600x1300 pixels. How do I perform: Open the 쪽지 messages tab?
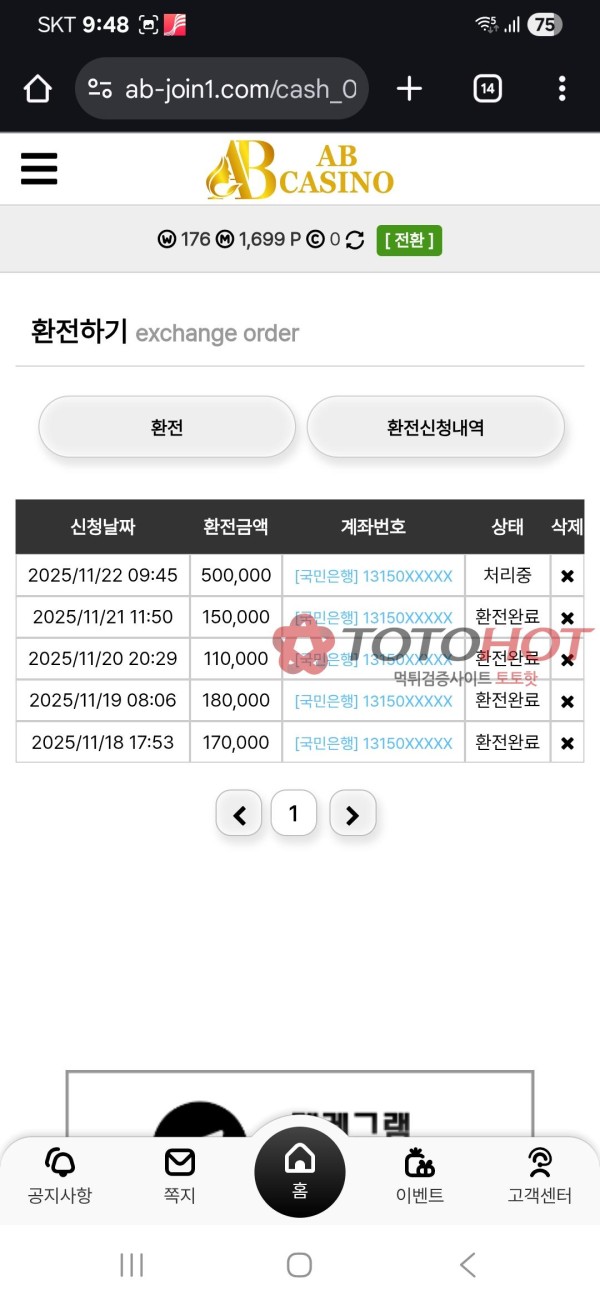pos(180,1176)
